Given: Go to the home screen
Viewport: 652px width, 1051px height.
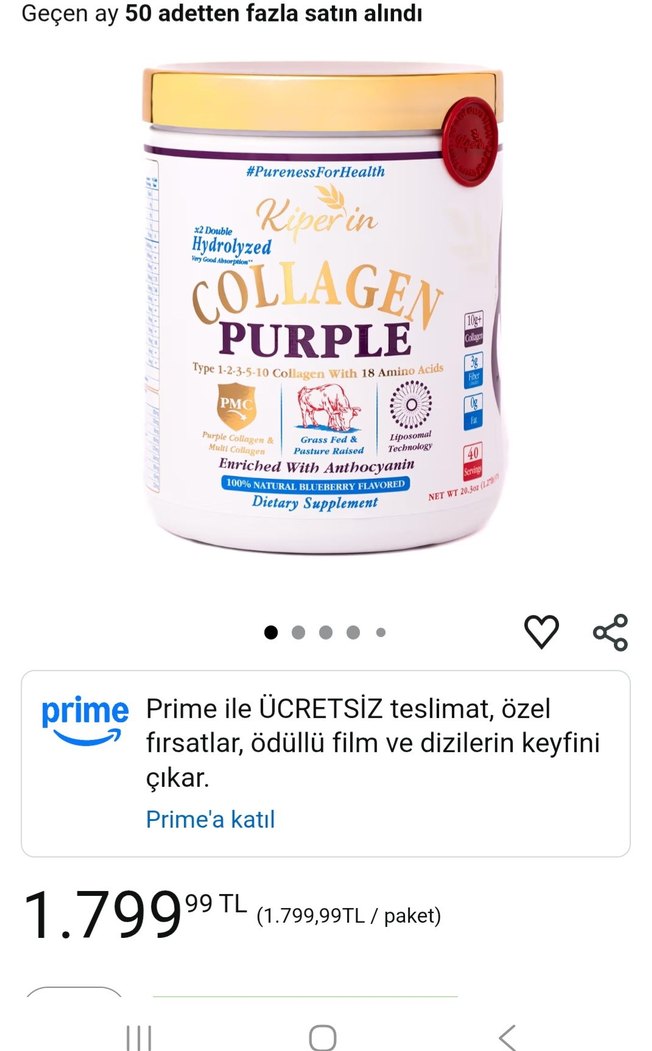Looking at the screenshot, I should [x=322, y=1036].
